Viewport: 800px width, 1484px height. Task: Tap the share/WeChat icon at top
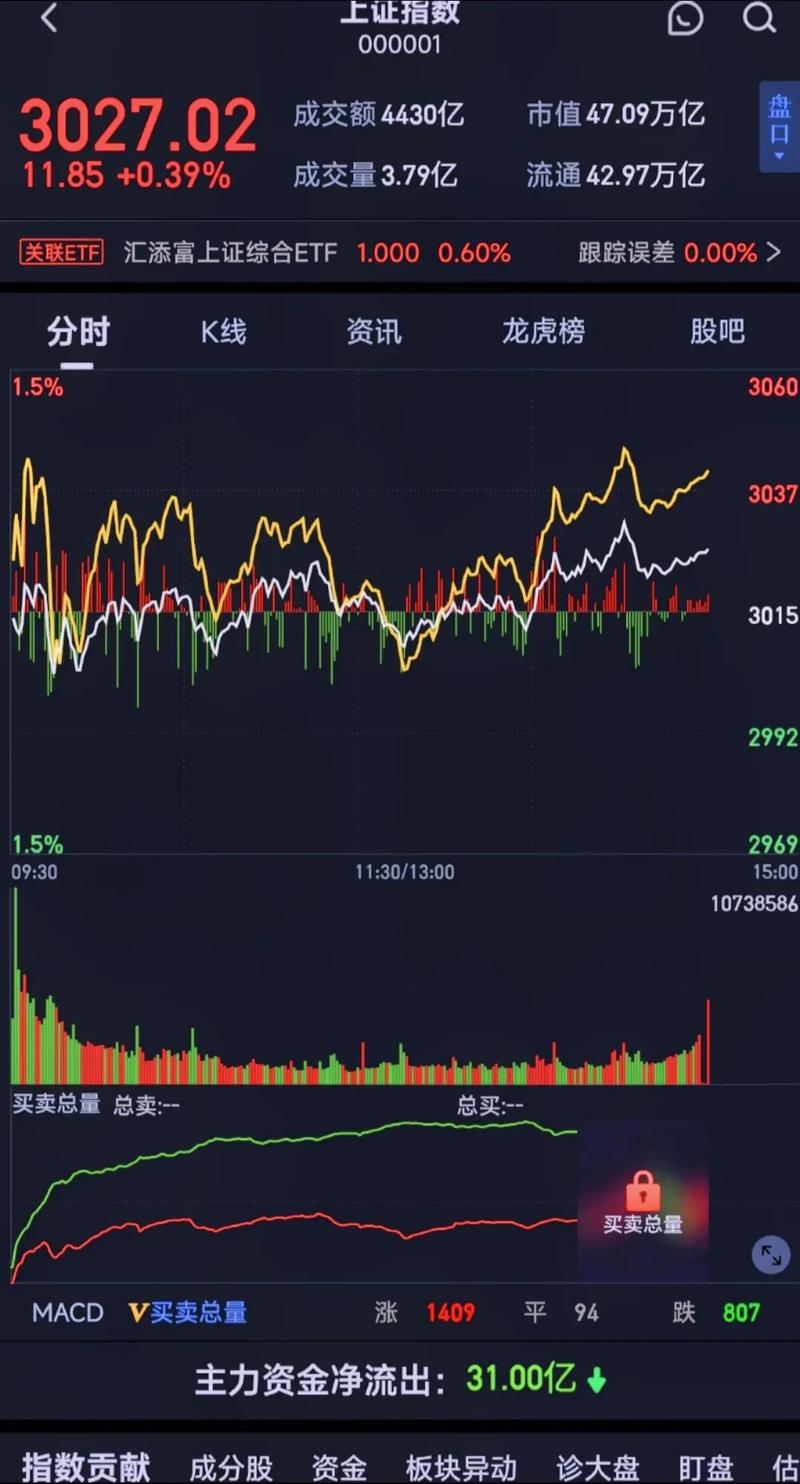(686, 18)
